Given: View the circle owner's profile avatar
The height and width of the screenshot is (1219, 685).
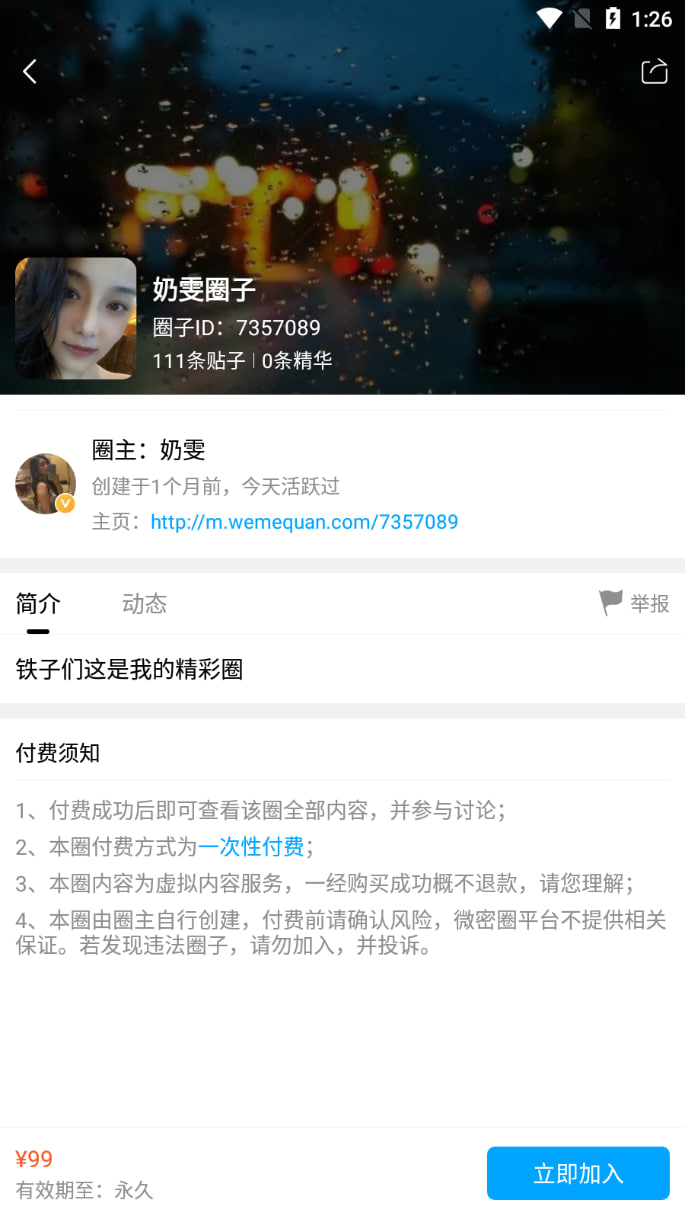Looking at the screenshot, I should pos(46,484).
